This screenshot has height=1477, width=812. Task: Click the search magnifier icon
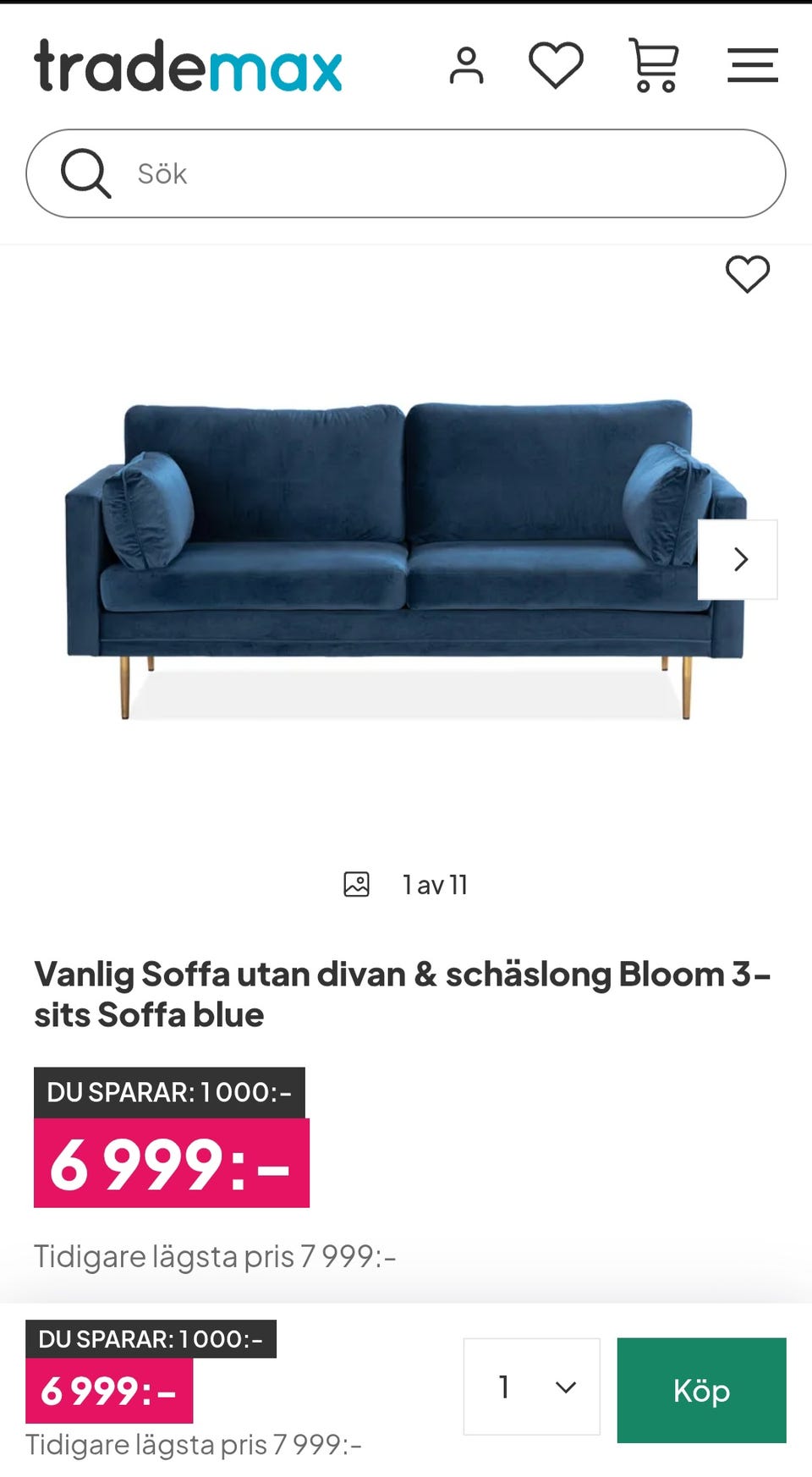(85, 173)
